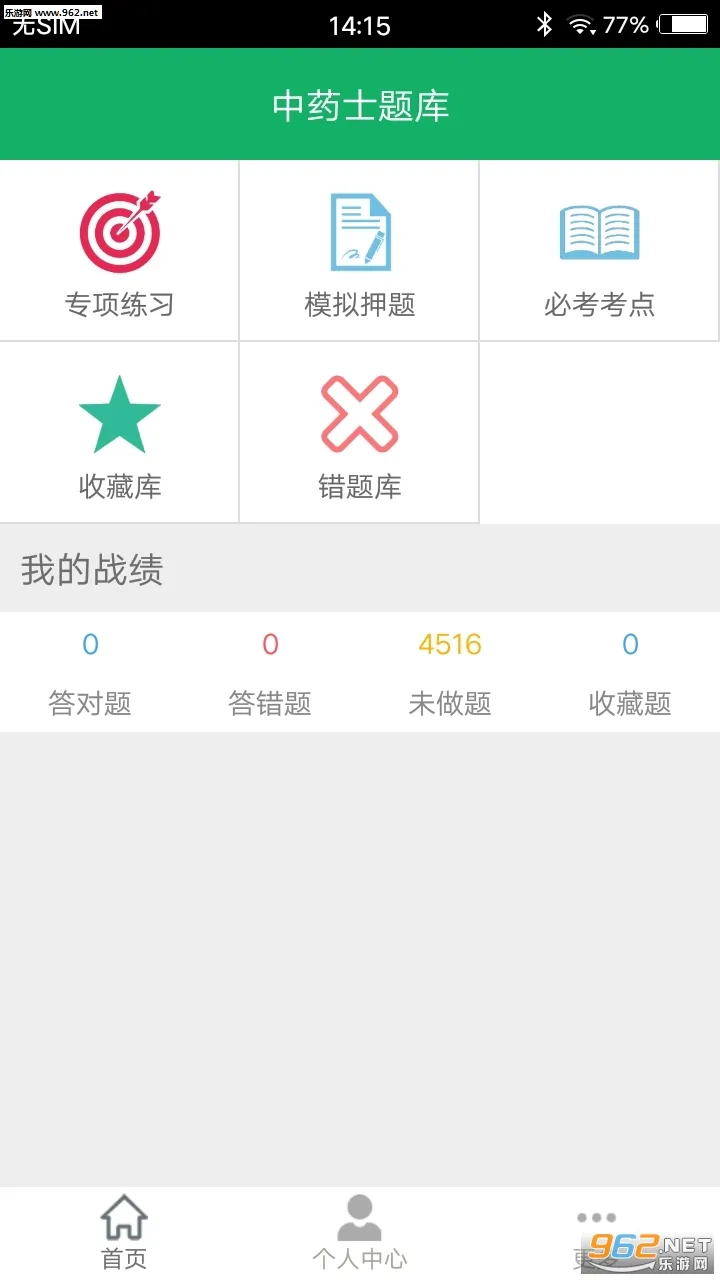Screen dimensions: 720x1280
Task: Click the Bluetooth status bar icon
Action: [544, 24]
